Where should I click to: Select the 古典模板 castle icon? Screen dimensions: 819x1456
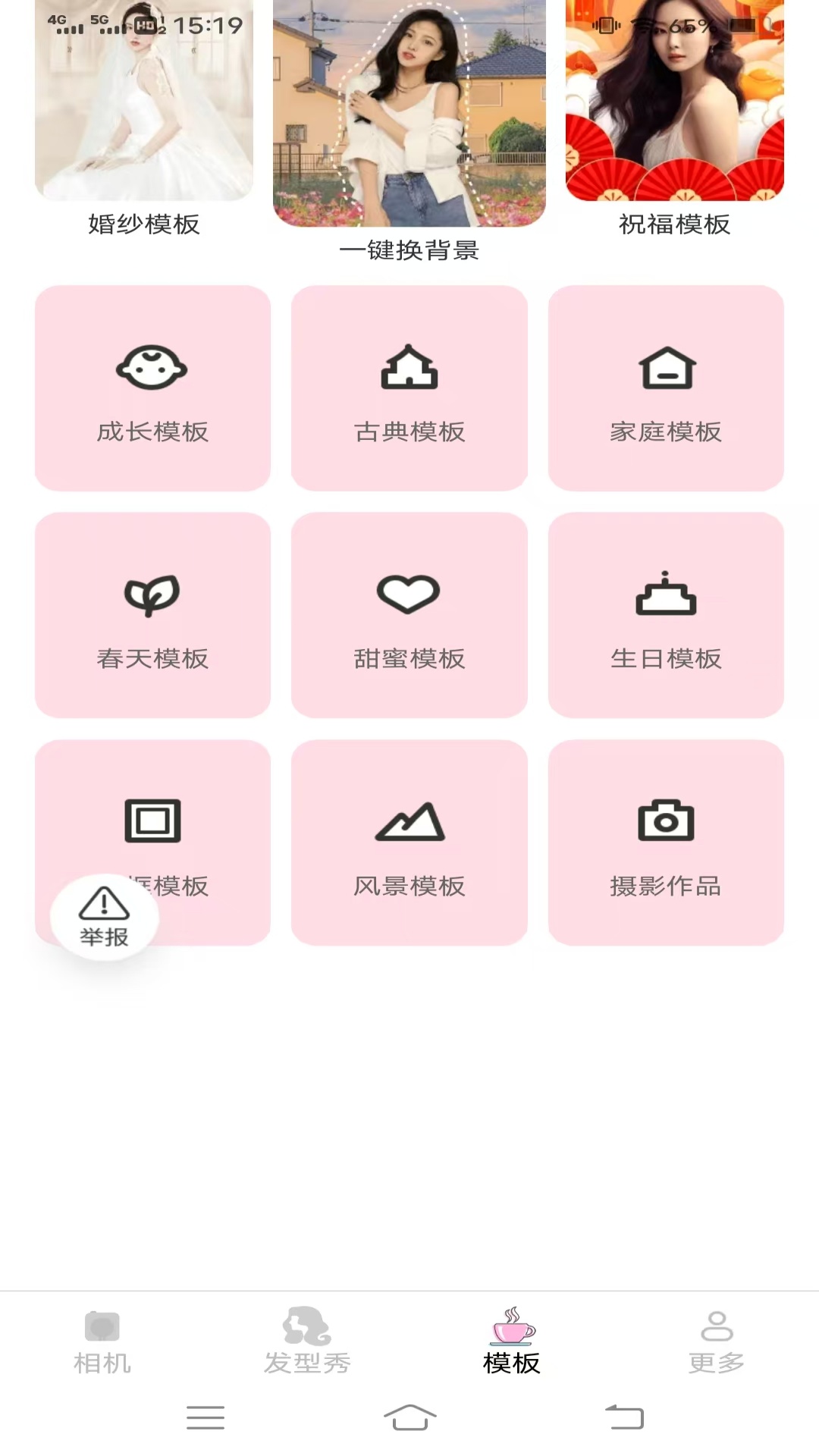[x=409, y=369]
